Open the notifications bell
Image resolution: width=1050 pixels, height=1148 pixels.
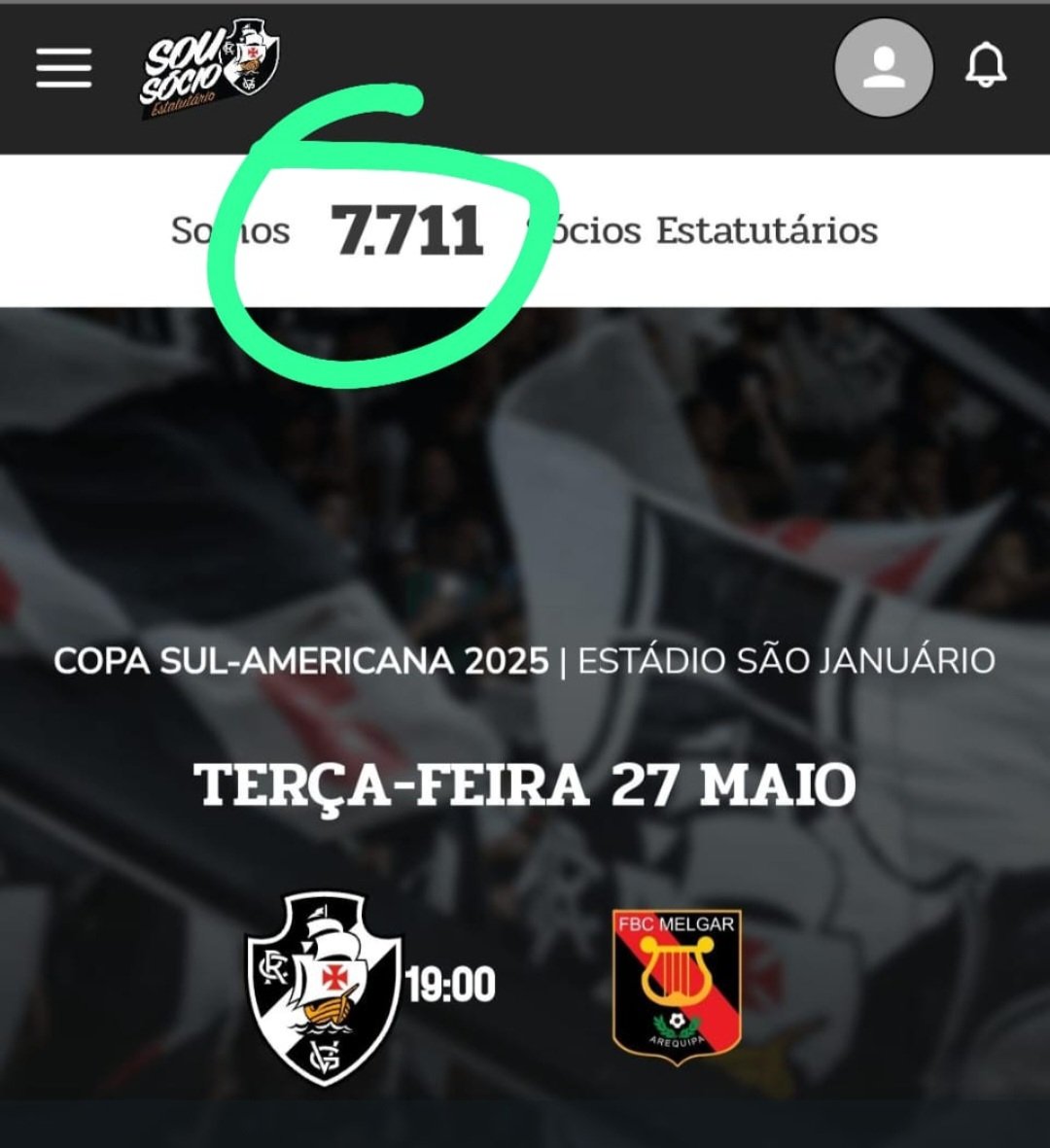click(x=986, y=66)
